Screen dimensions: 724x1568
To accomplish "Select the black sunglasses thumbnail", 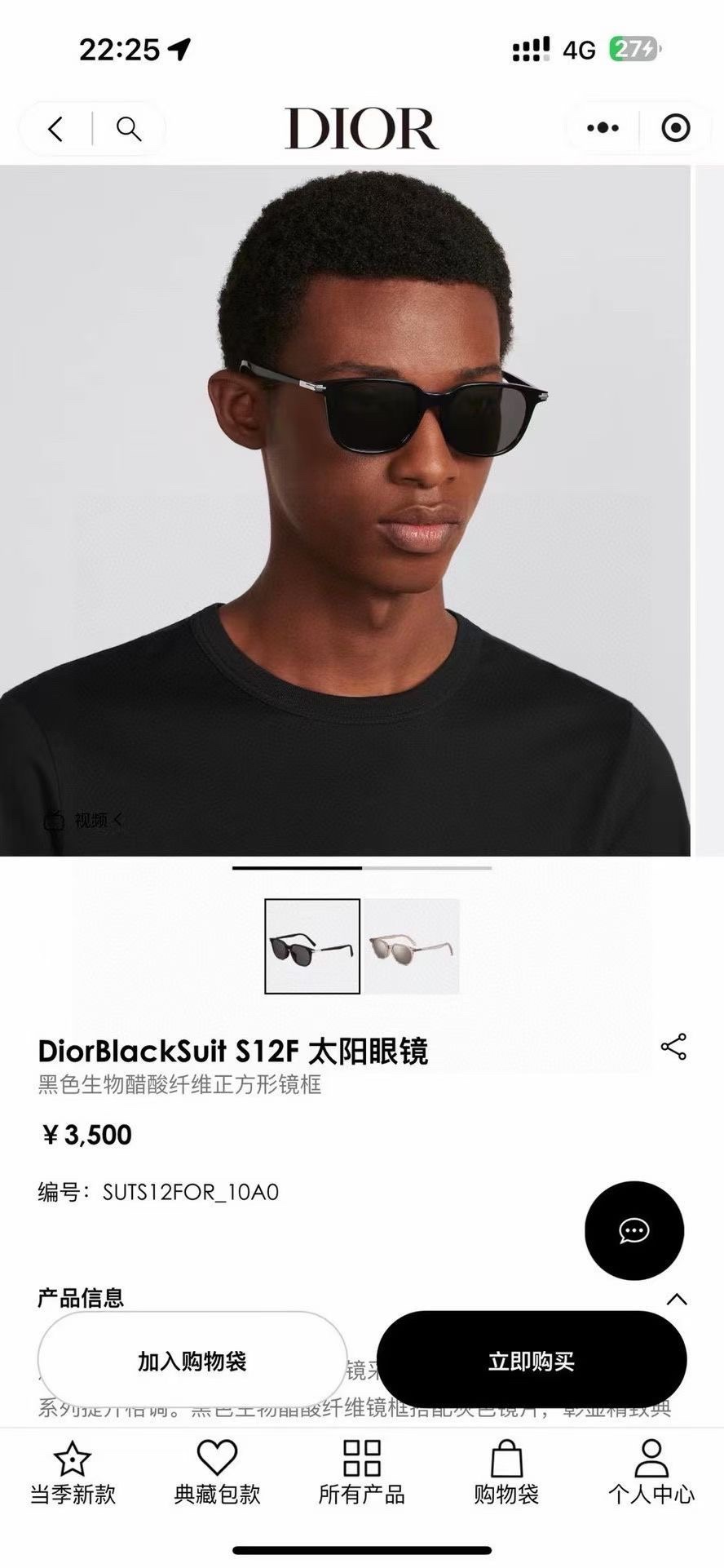I will point(312,946).
